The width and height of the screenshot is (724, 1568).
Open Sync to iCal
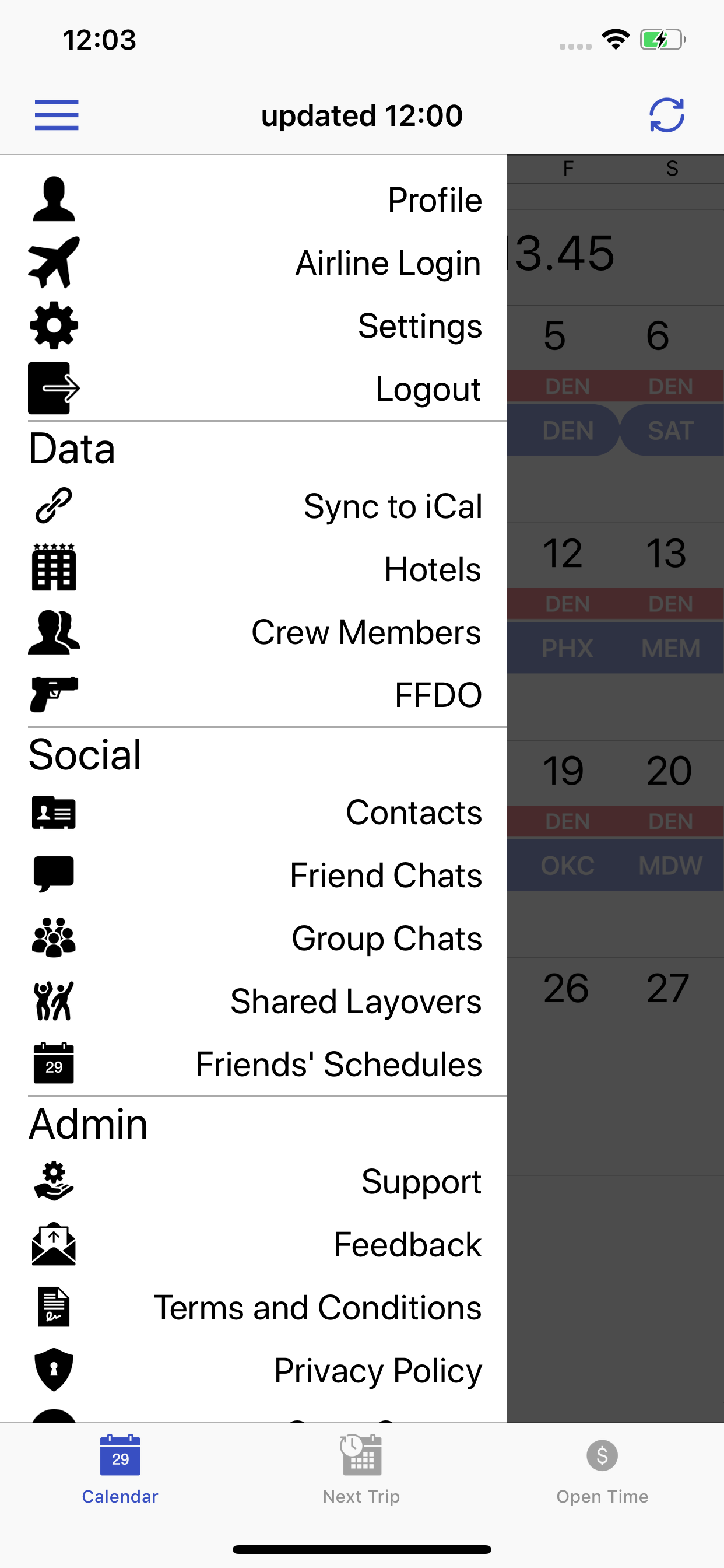[x=254, y=506]
